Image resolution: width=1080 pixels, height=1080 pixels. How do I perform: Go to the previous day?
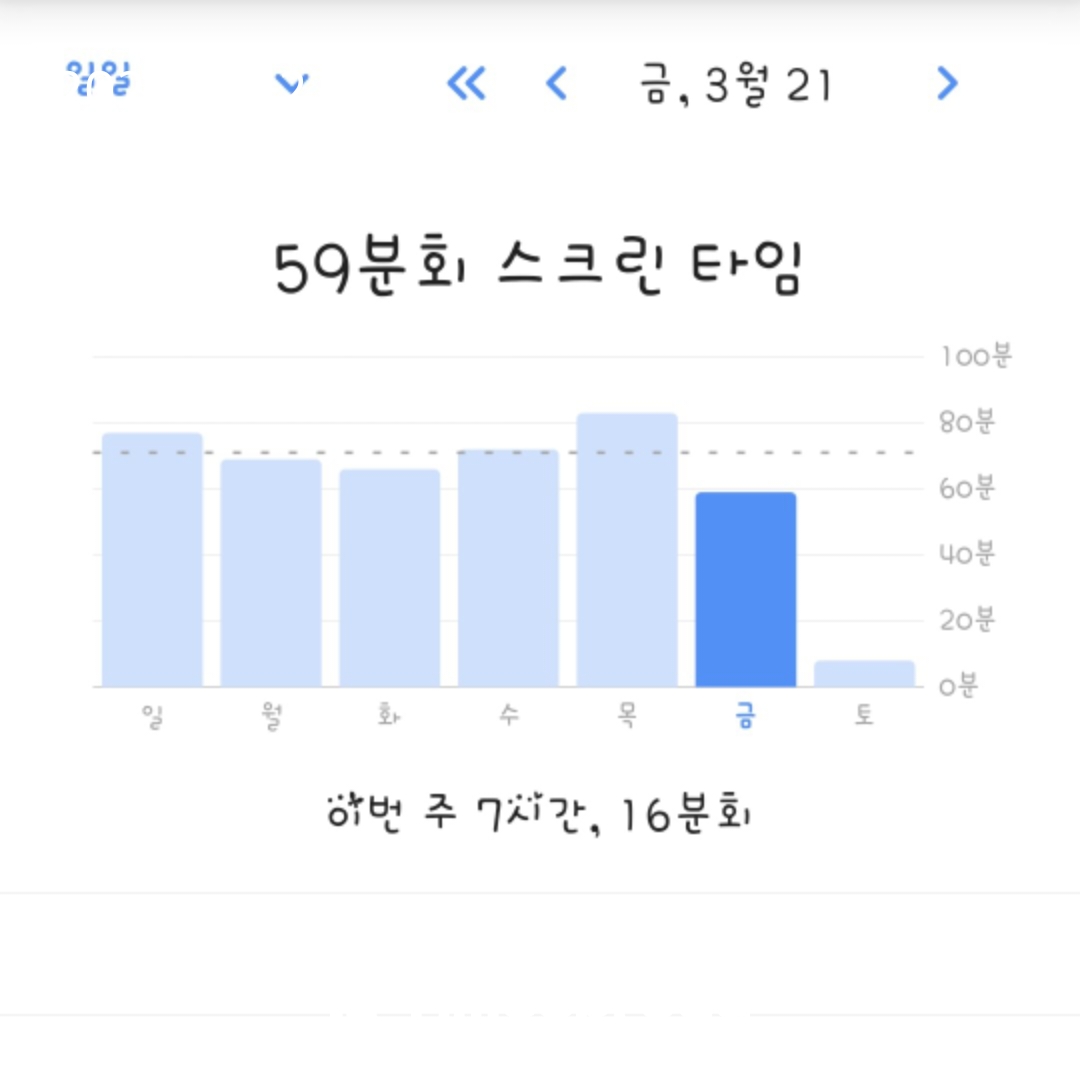(557, 83)
